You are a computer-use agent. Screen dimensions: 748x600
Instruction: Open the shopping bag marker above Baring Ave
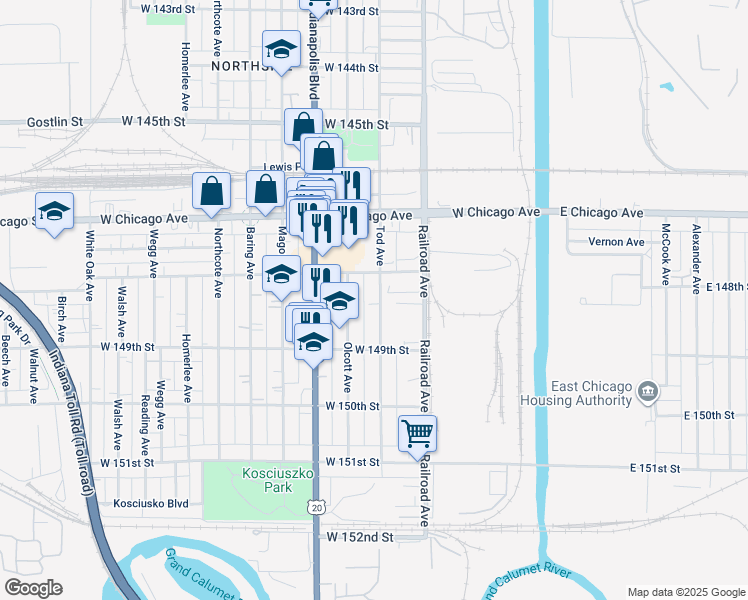265,190
